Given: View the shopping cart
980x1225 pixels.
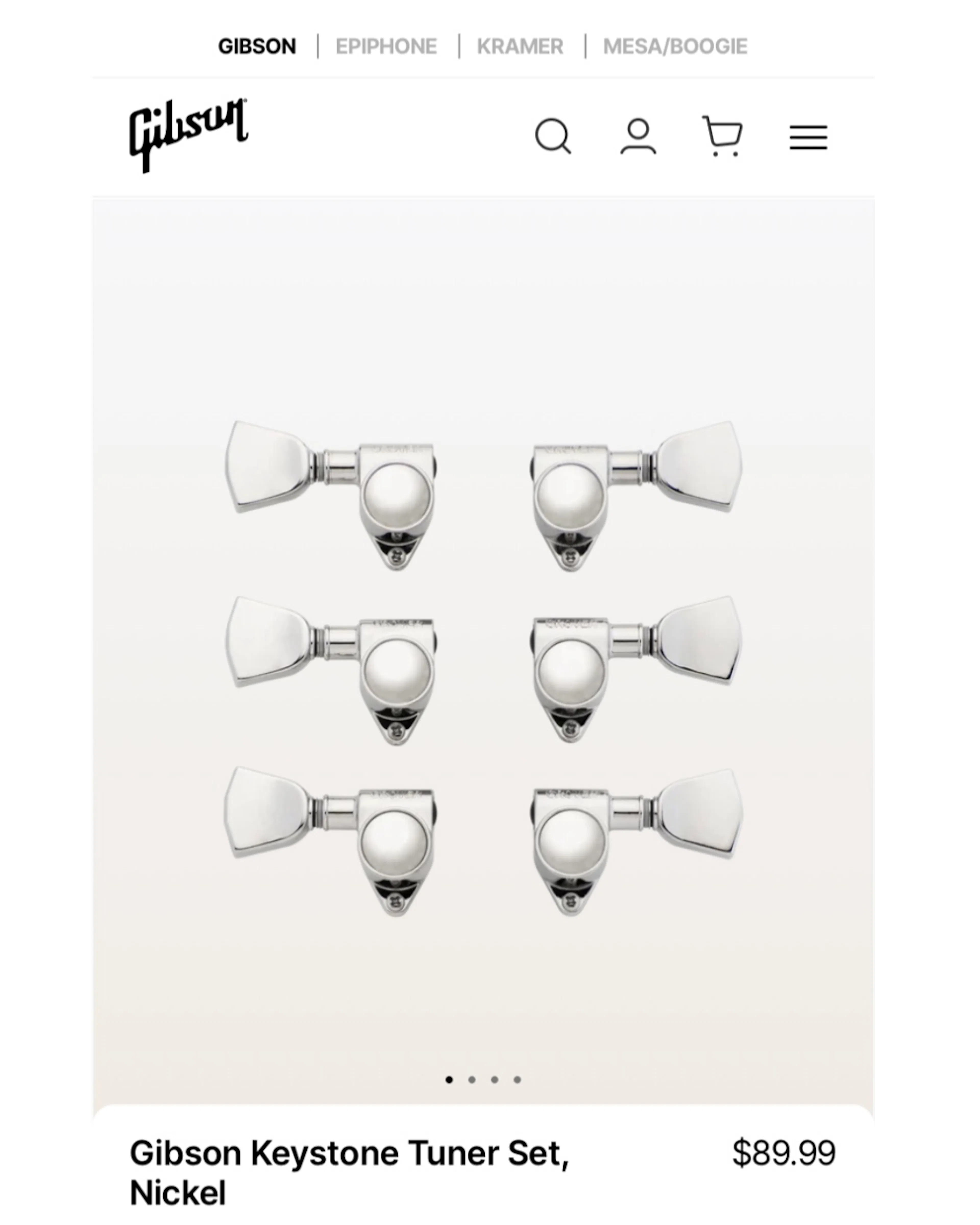Looking at the screenshot, I should tap(723, 136).
